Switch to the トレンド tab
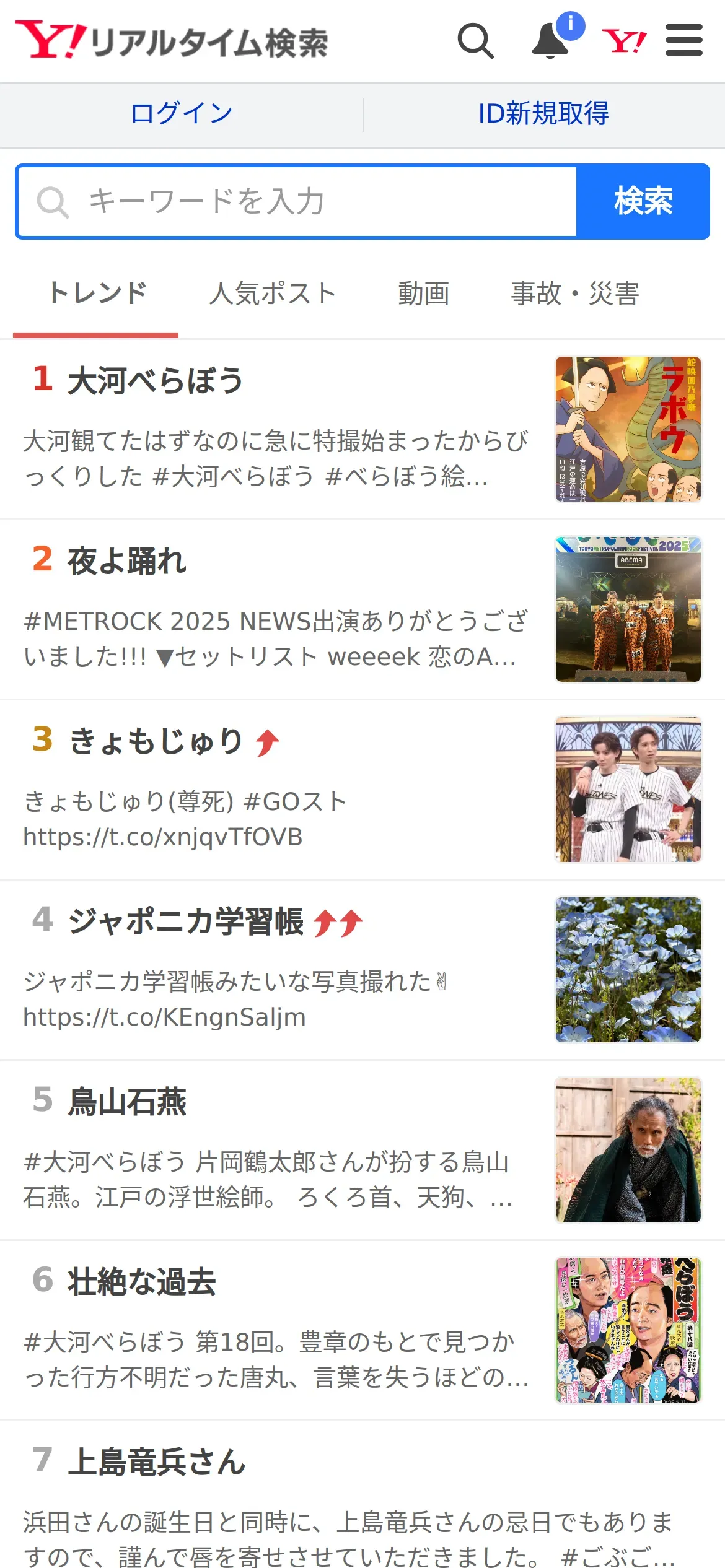This screenshot has width=725, height=1568. pos(97,294)
